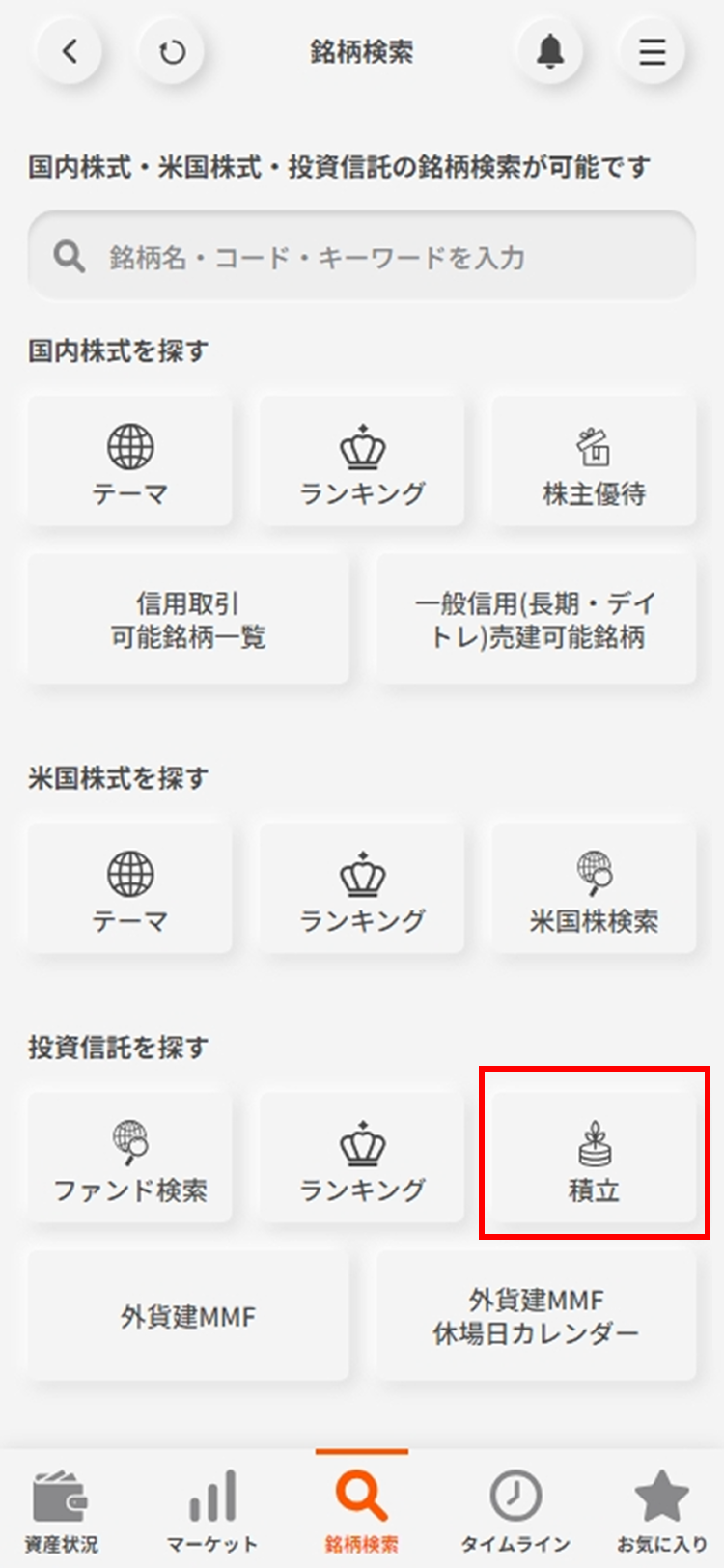Image resolution: width=724 pixels, height=1568 pixels.
Task: Open the notifications bell
Action: 550,50
